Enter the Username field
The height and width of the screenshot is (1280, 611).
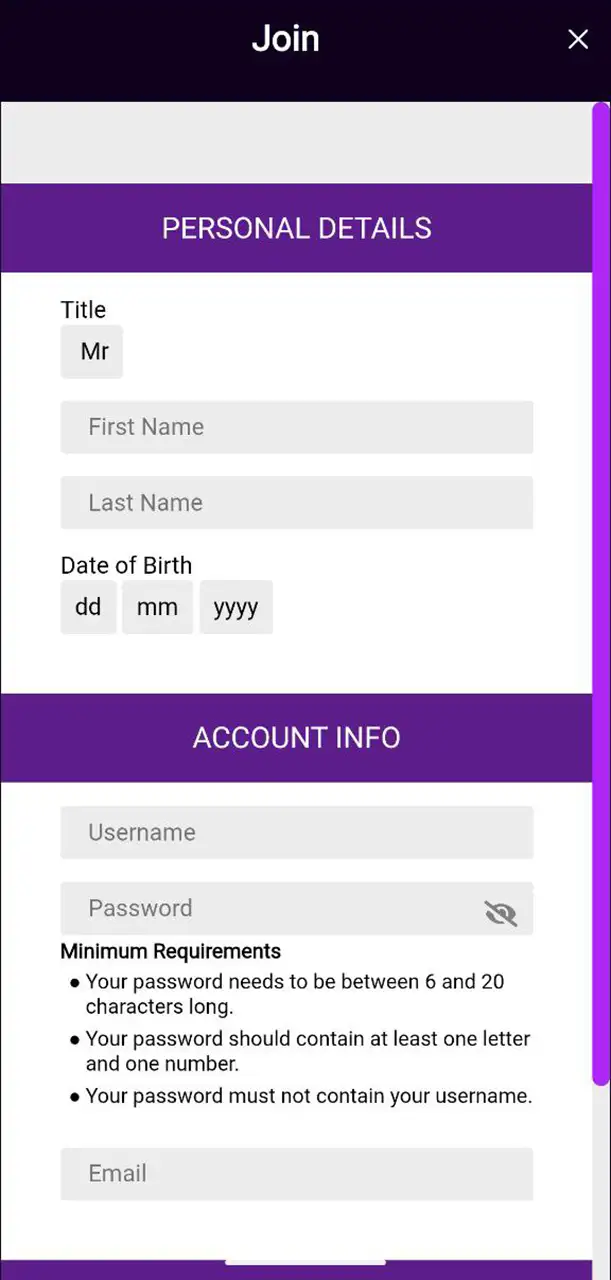click(296, 833)
